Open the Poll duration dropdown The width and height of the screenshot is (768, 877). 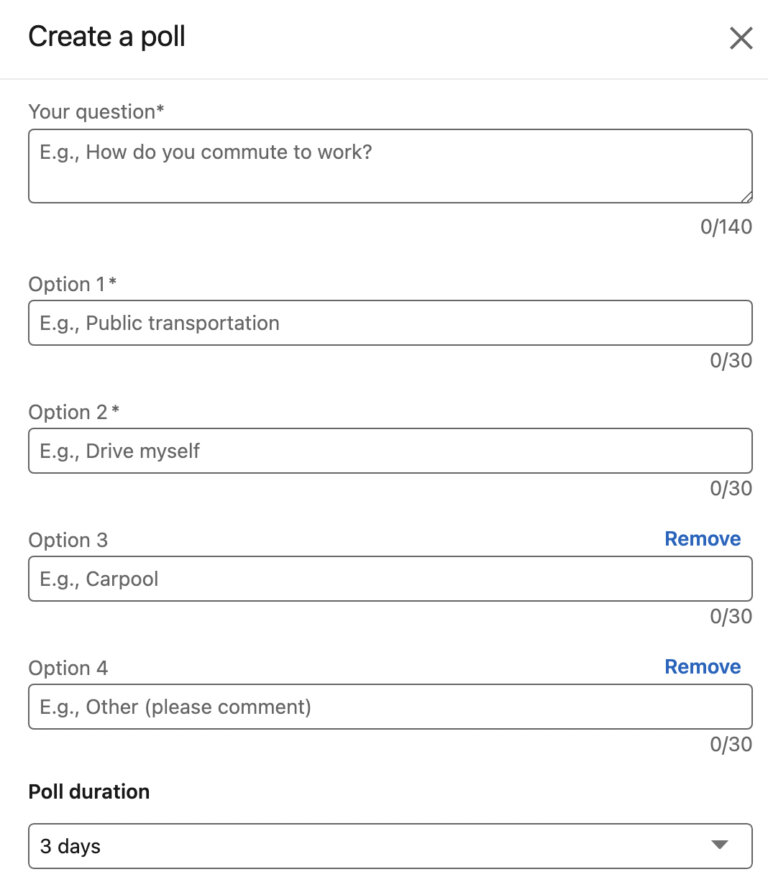click(390, 846)
